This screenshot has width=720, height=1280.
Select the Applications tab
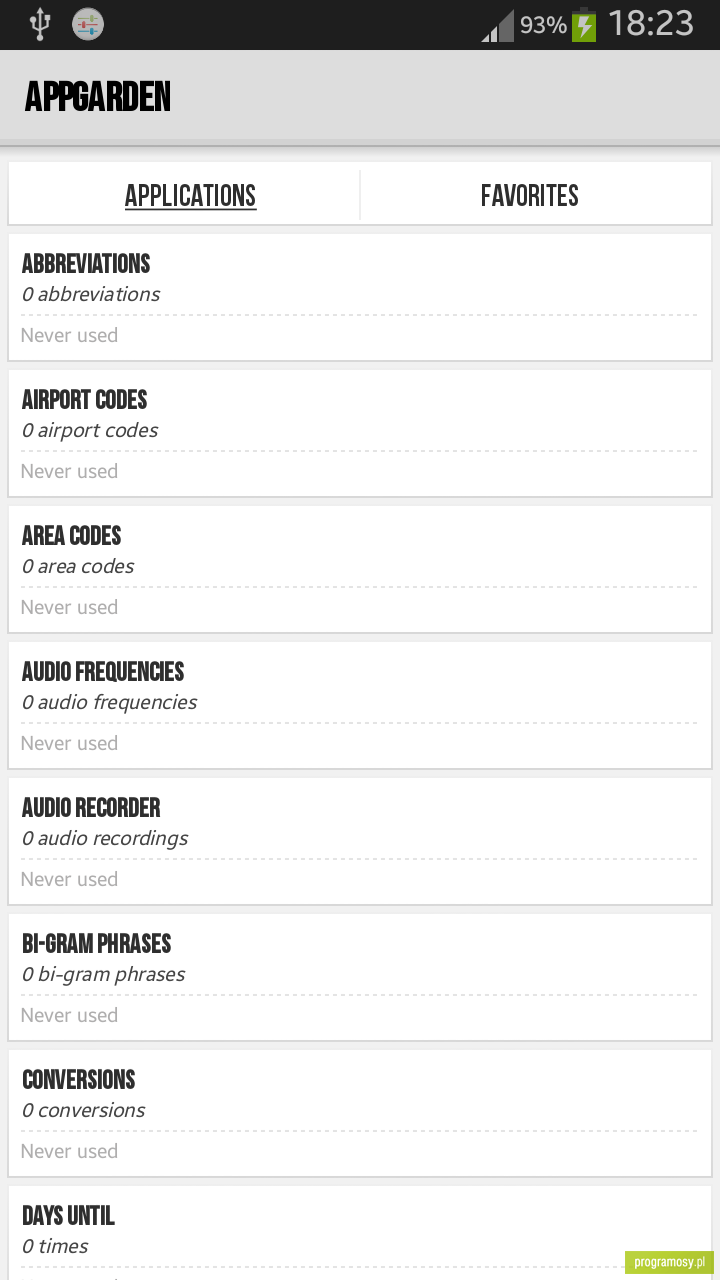pyautogui.click(x=185, y=195)
